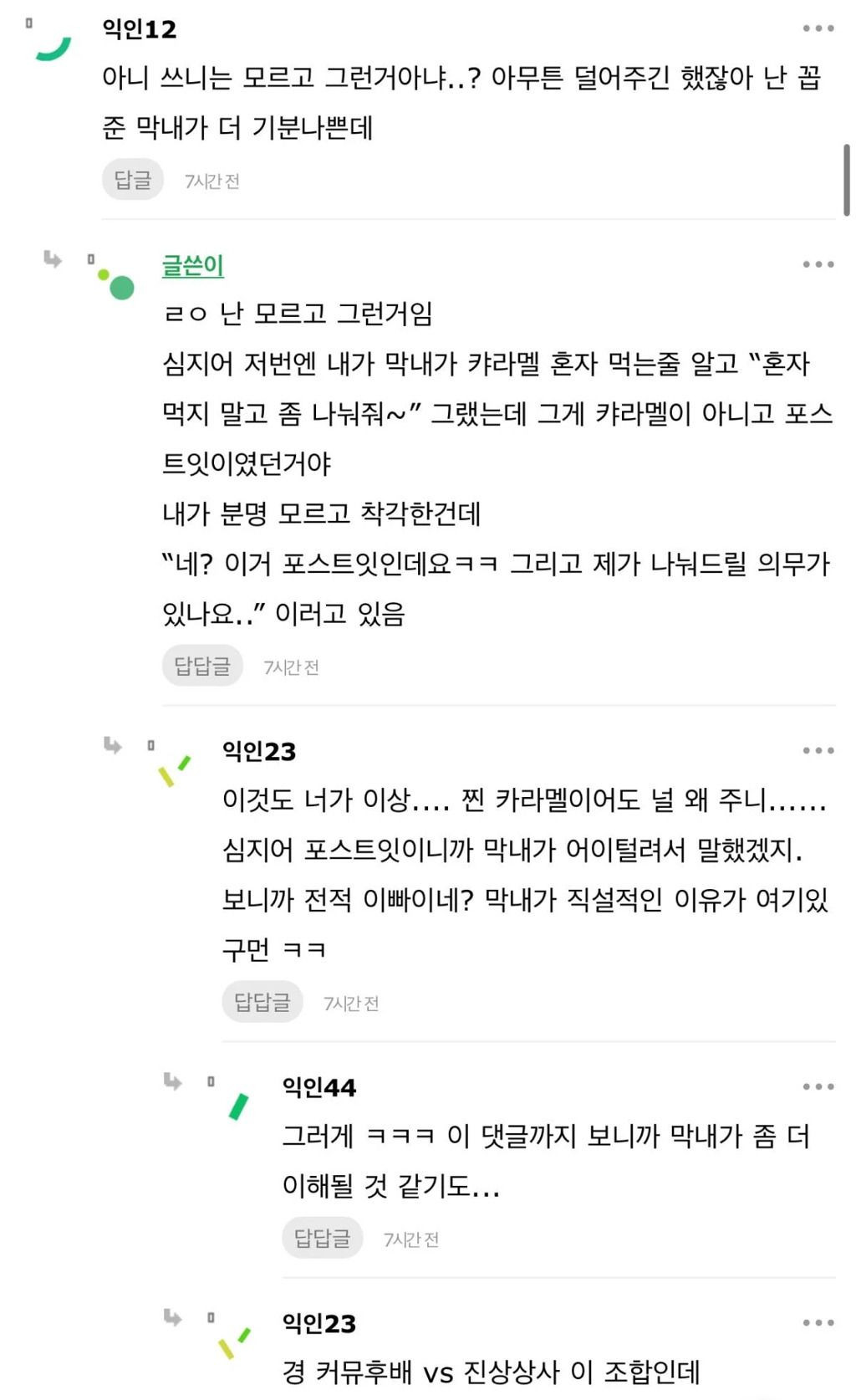Tap 답답글 under 글쓴이's reply
Image resolution: width=856 pixels, height=1400 pixels.
click(x=202, y=666)
